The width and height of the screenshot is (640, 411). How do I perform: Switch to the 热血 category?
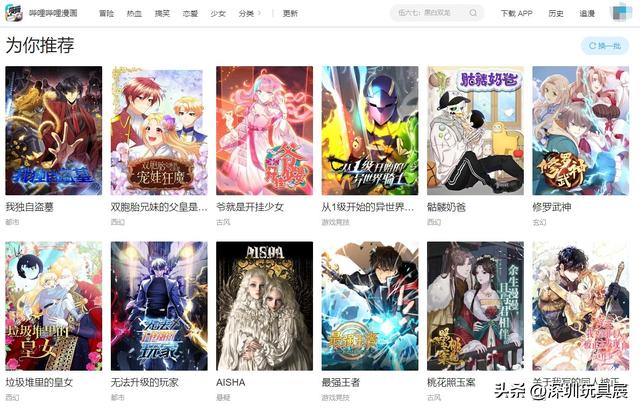pyautogui.click(x=135, y=13)
